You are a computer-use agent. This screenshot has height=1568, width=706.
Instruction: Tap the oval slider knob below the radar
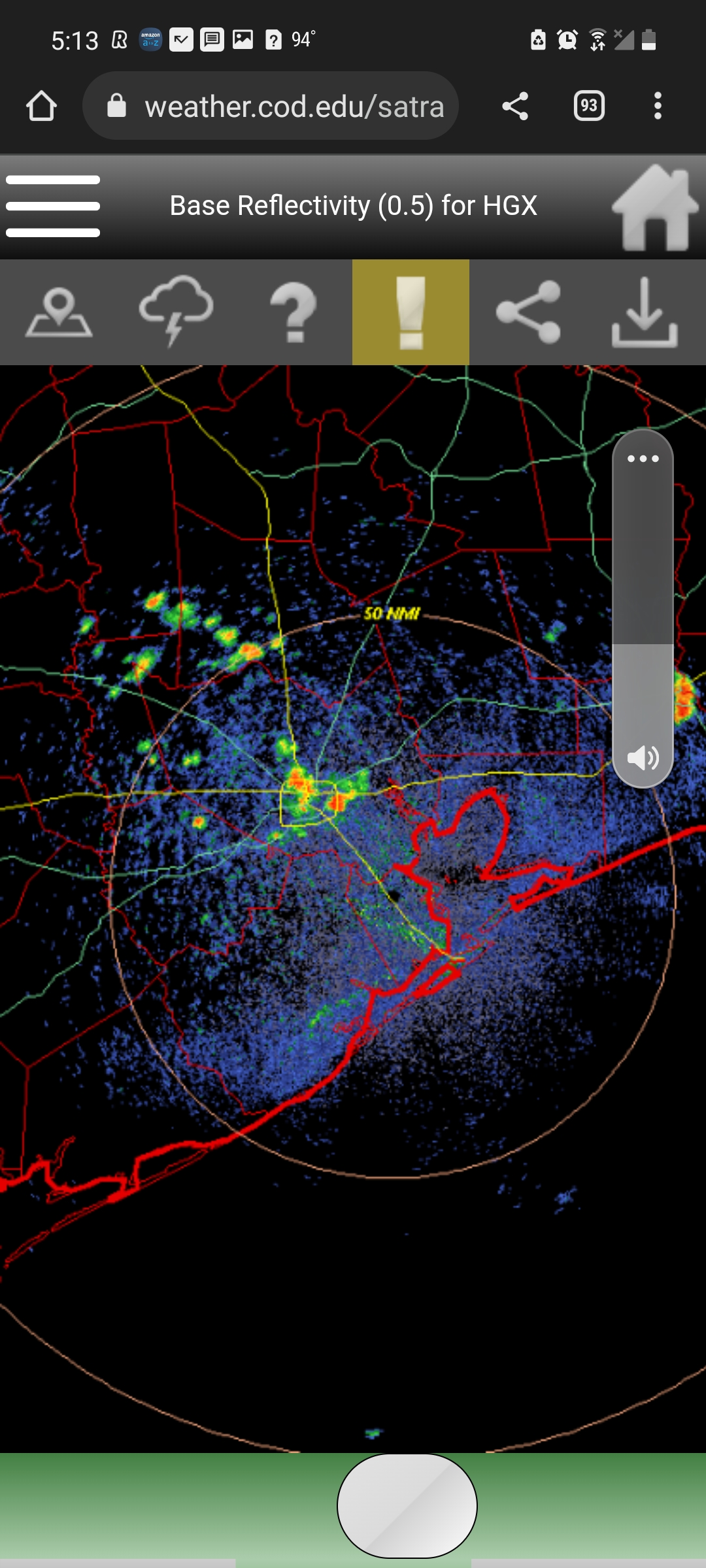[407, 1506]
